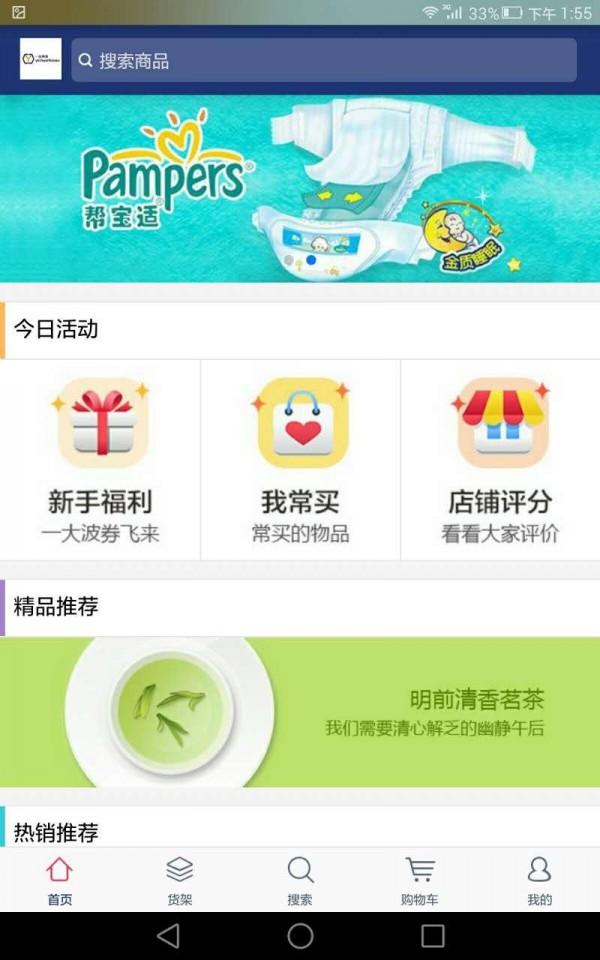The width and height of the screenshot is (600, 960).
Task: Switch to the 我的 profile tab
Action: pyautogui.click(x=539, y=880)
